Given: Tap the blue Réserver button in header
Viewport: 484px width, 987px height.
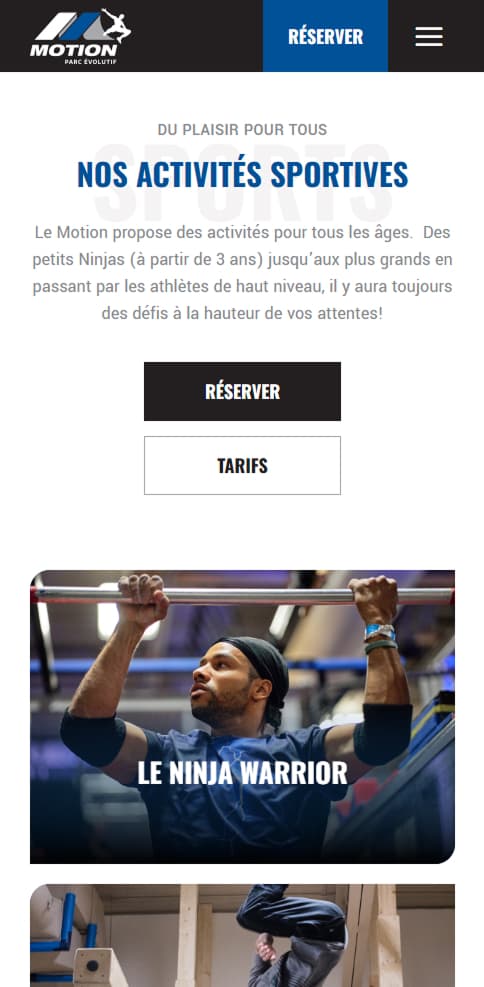Looking at the screenshot, I should (325, 36).
